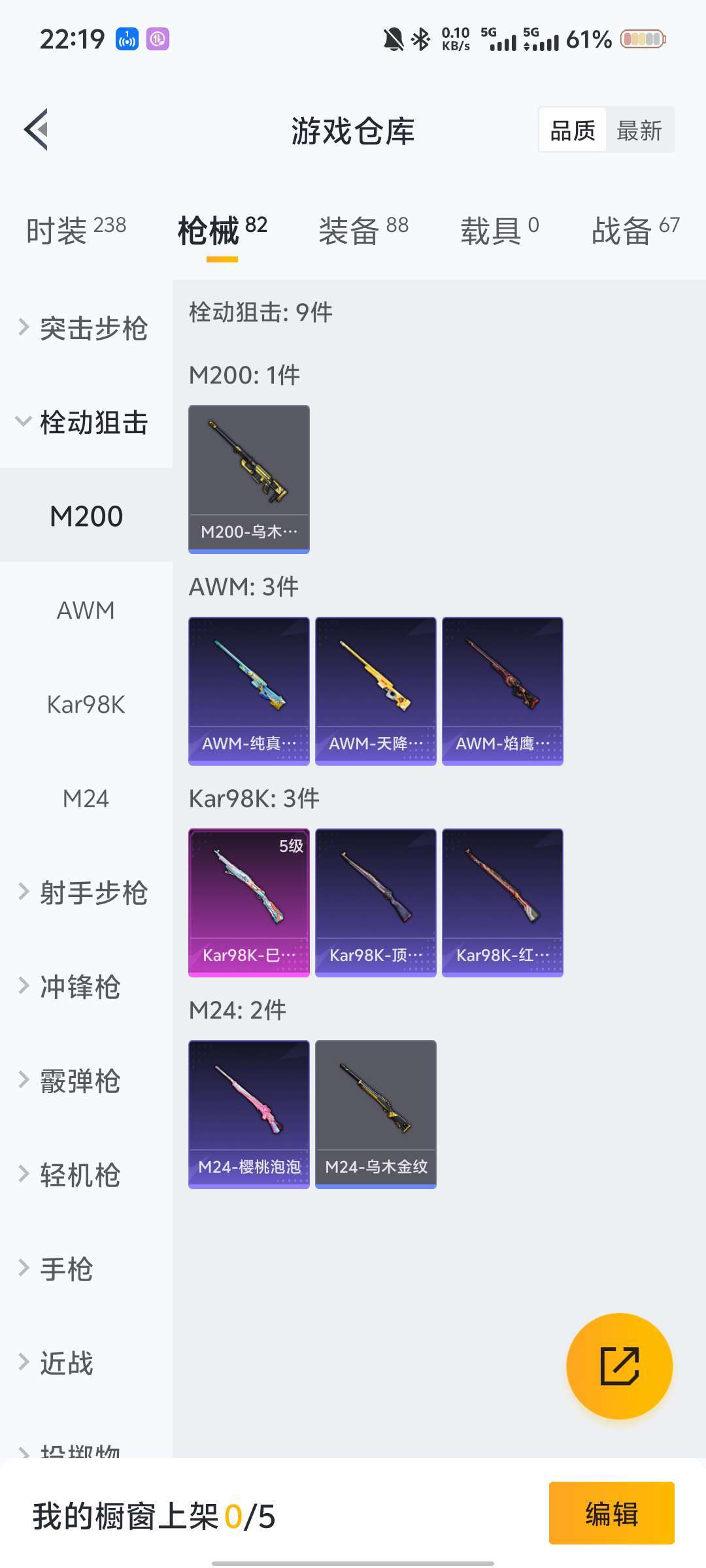Tap the yellow share floating button
Viewport: 706px width, 1568px height.
618,1365
